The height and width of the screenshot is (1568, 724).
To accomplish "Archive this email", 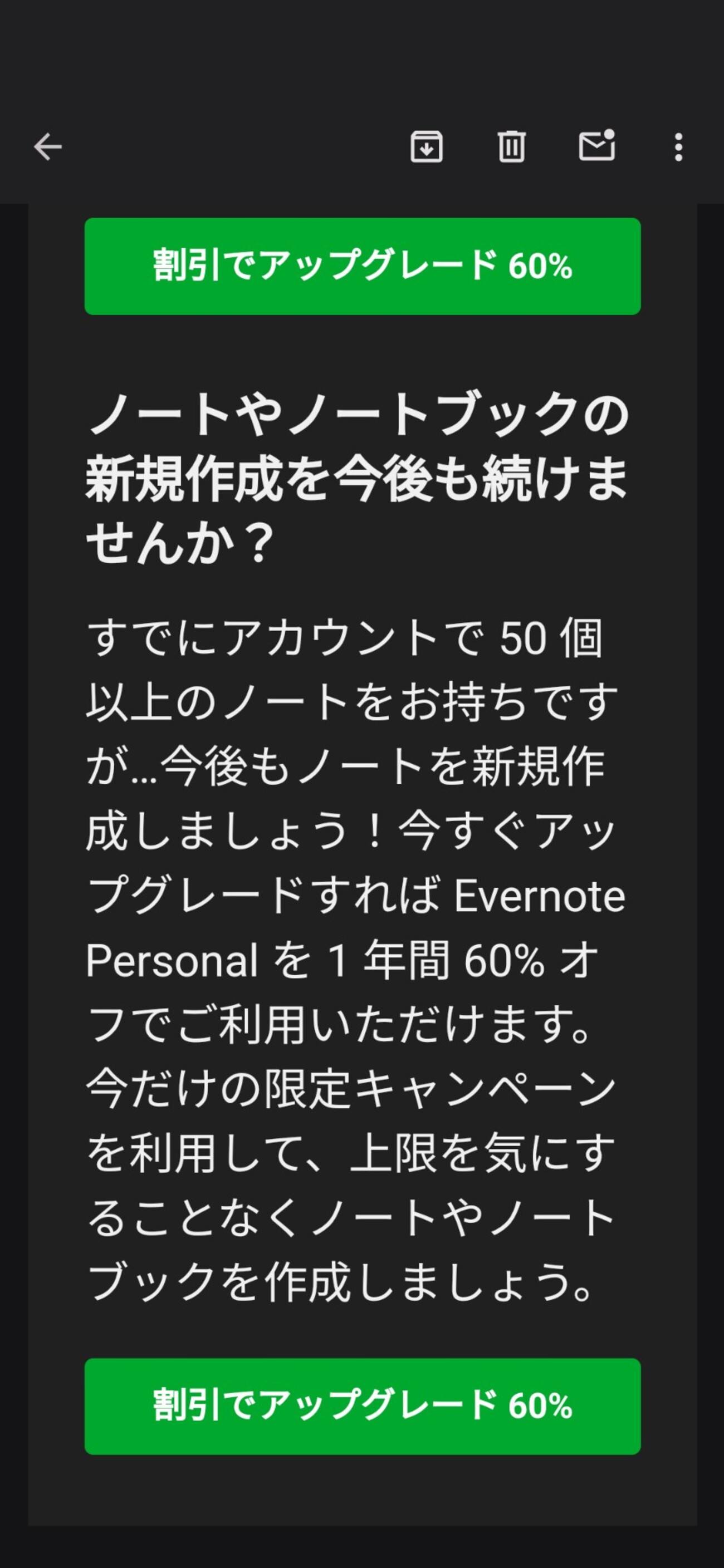I will 426,147.
